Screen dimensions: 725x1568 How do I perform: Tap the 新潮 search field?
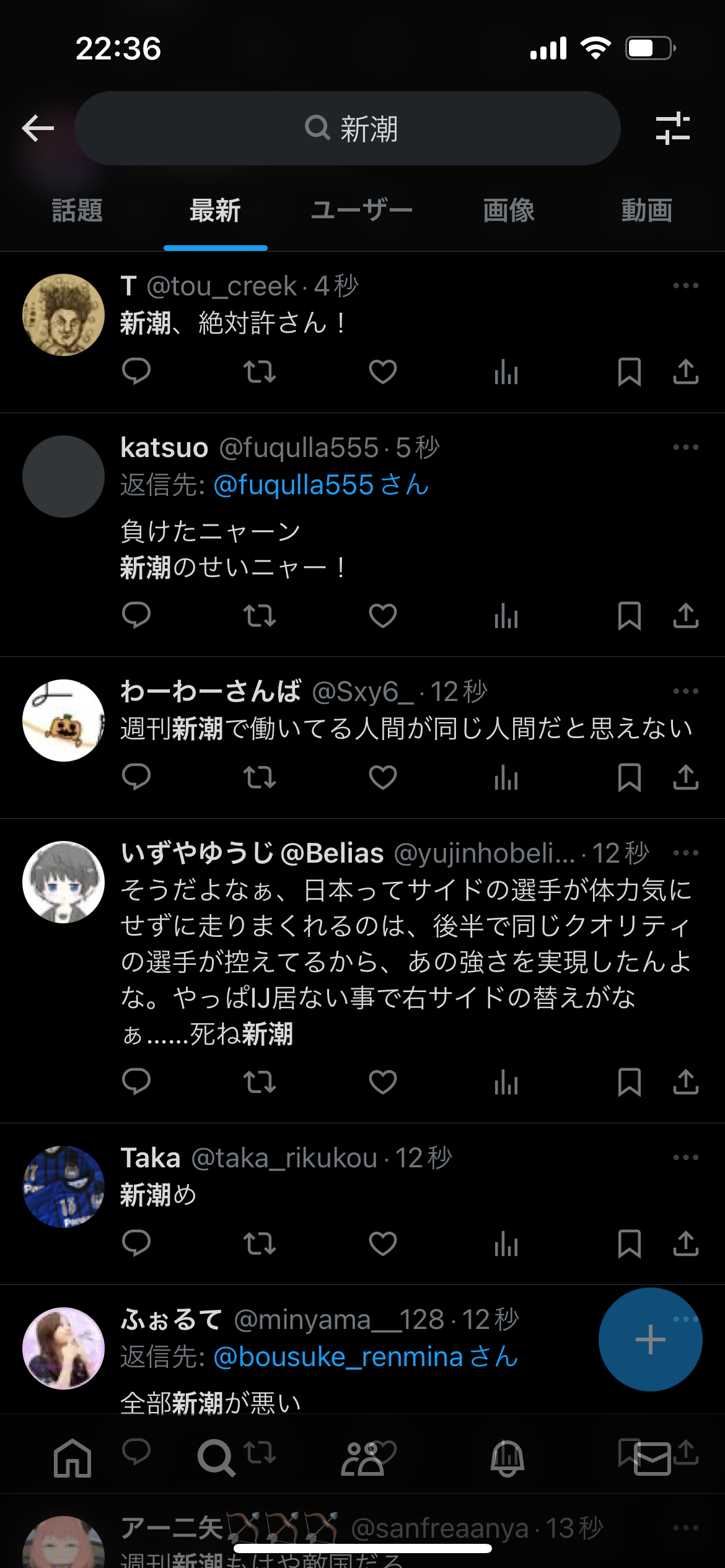tap(348, 128)
